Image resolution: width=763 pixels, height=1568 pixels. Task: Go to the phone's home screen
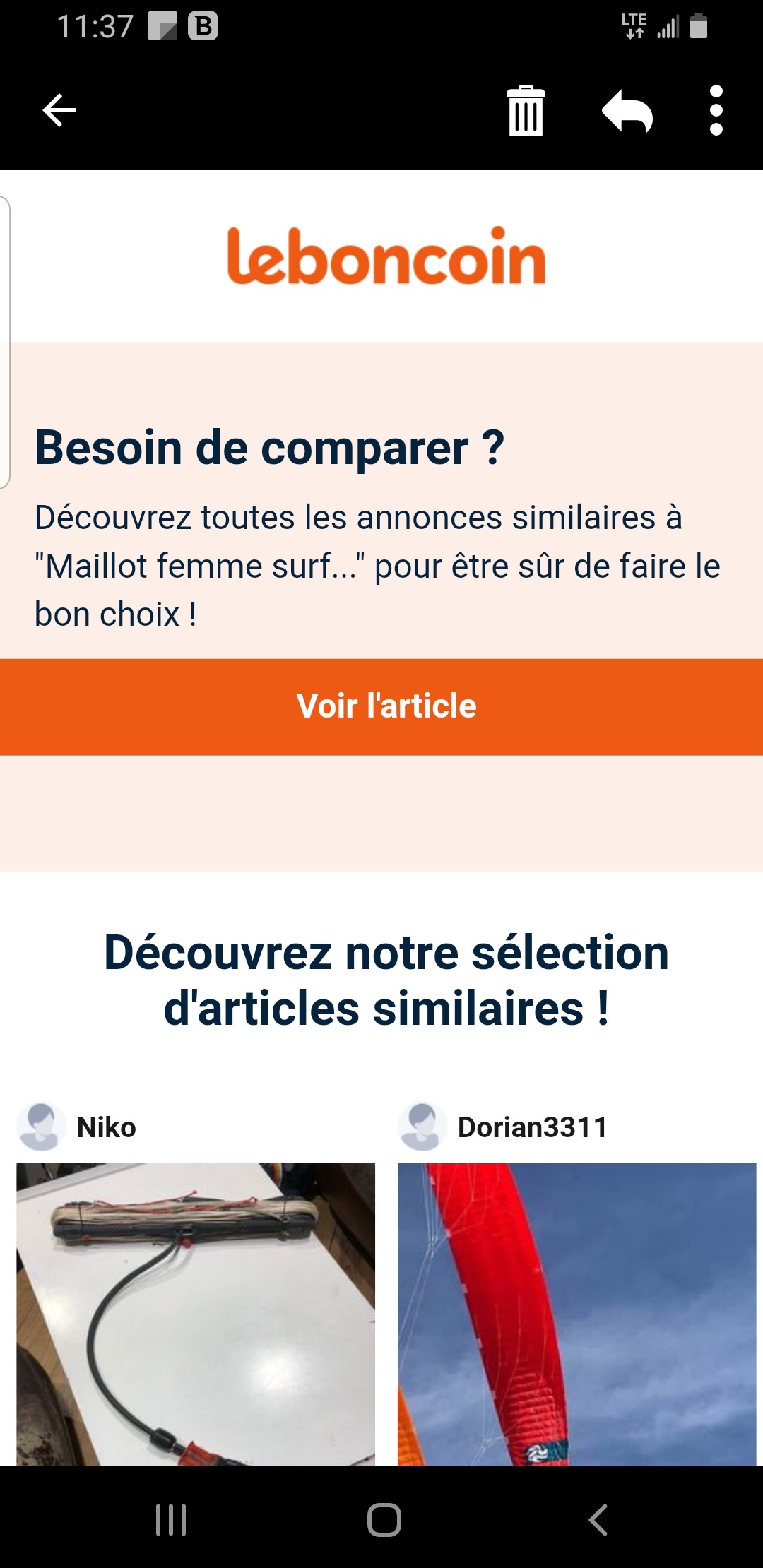(384, 1520)
